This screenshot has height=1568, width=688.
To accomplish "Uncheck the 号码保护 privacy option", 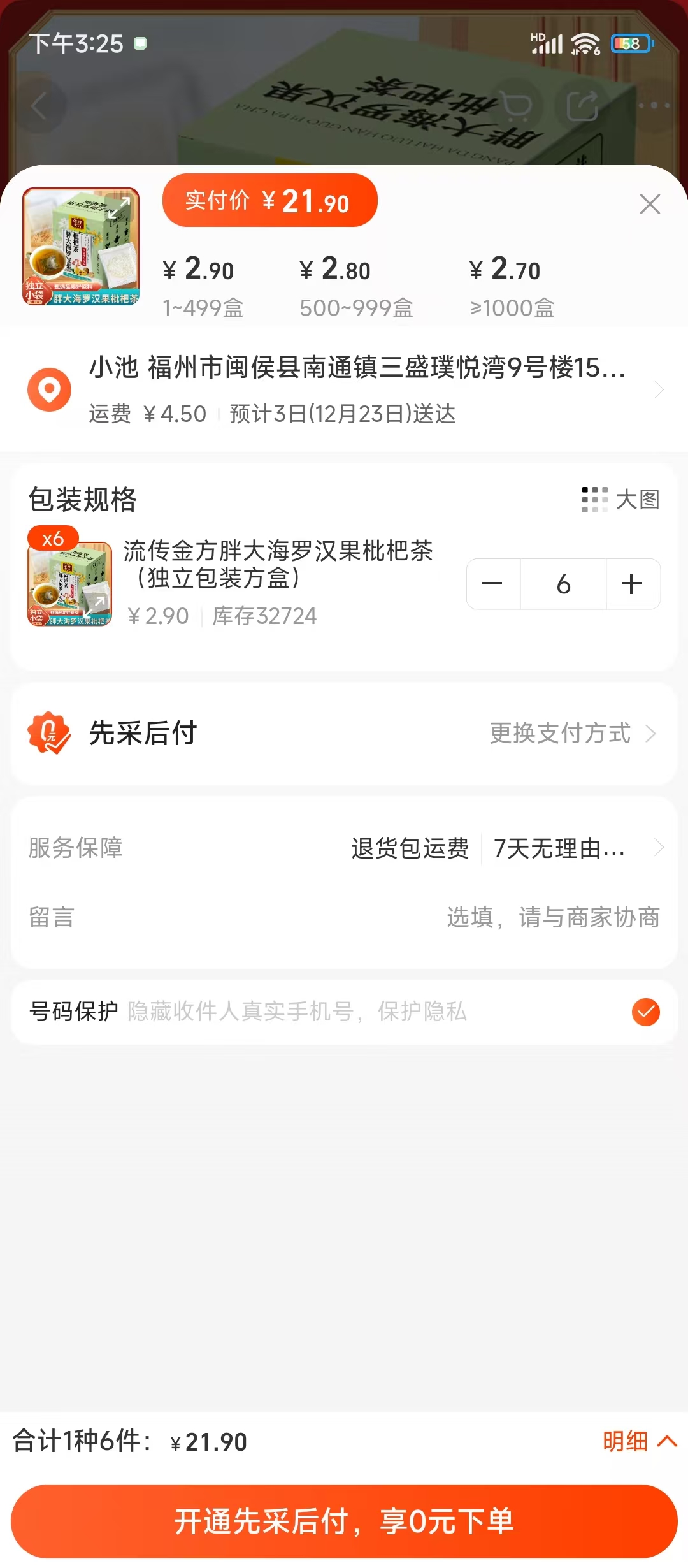I will click(645, 1012).
